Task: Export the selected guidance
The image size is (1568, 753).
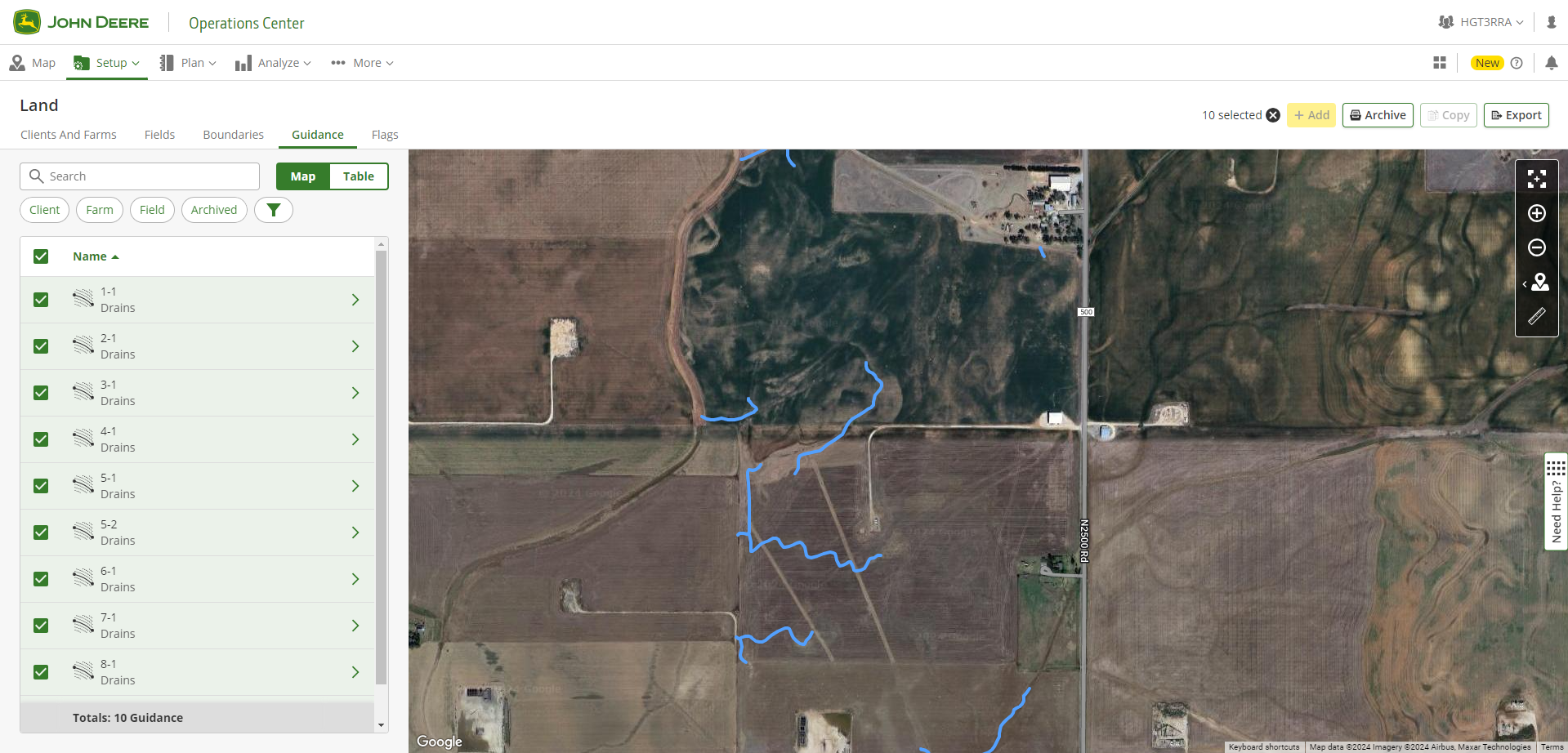Action: (x=1516, y=115)
